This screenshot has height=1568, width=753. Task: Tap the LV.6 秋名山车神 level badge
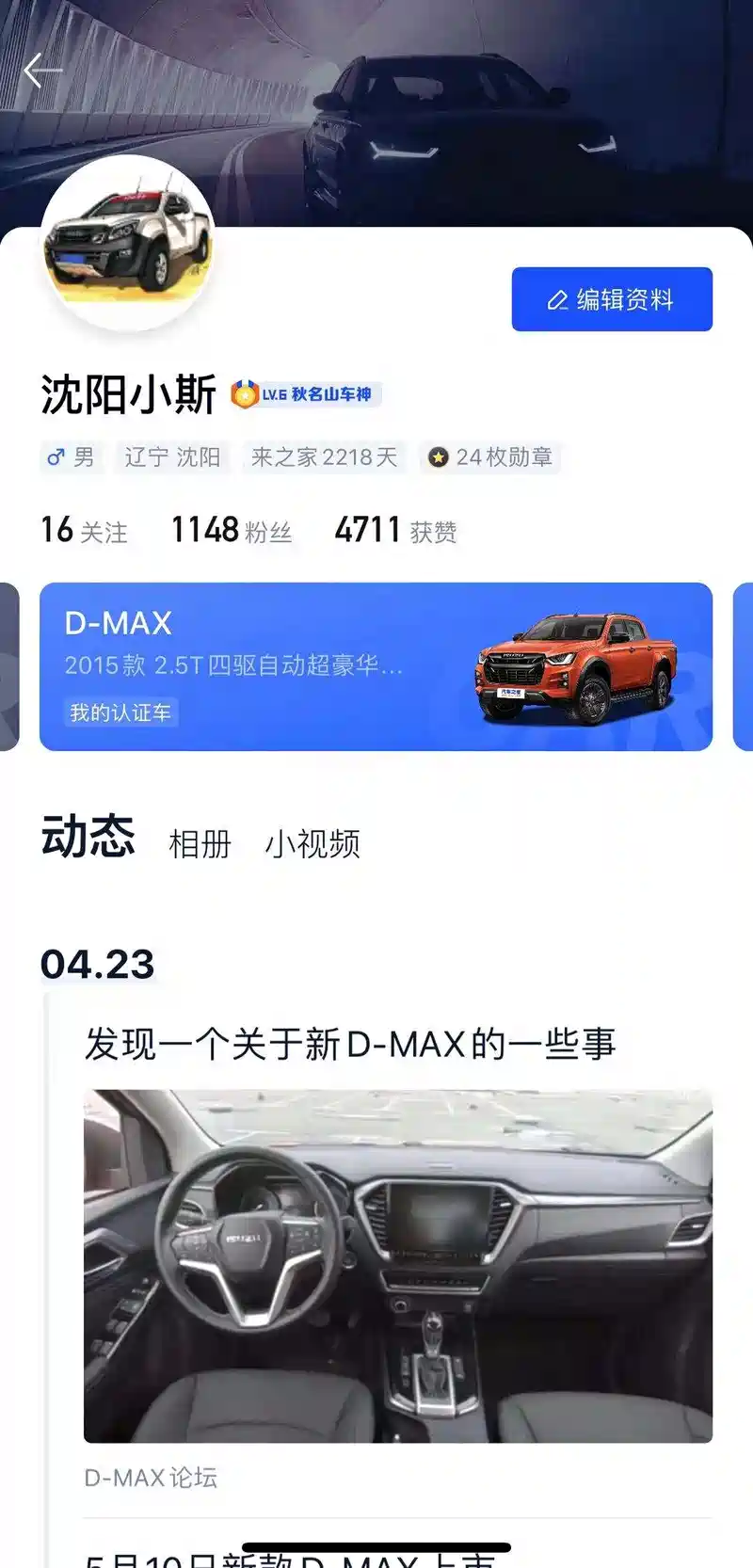pyautogui.click(x=306, y=394)
